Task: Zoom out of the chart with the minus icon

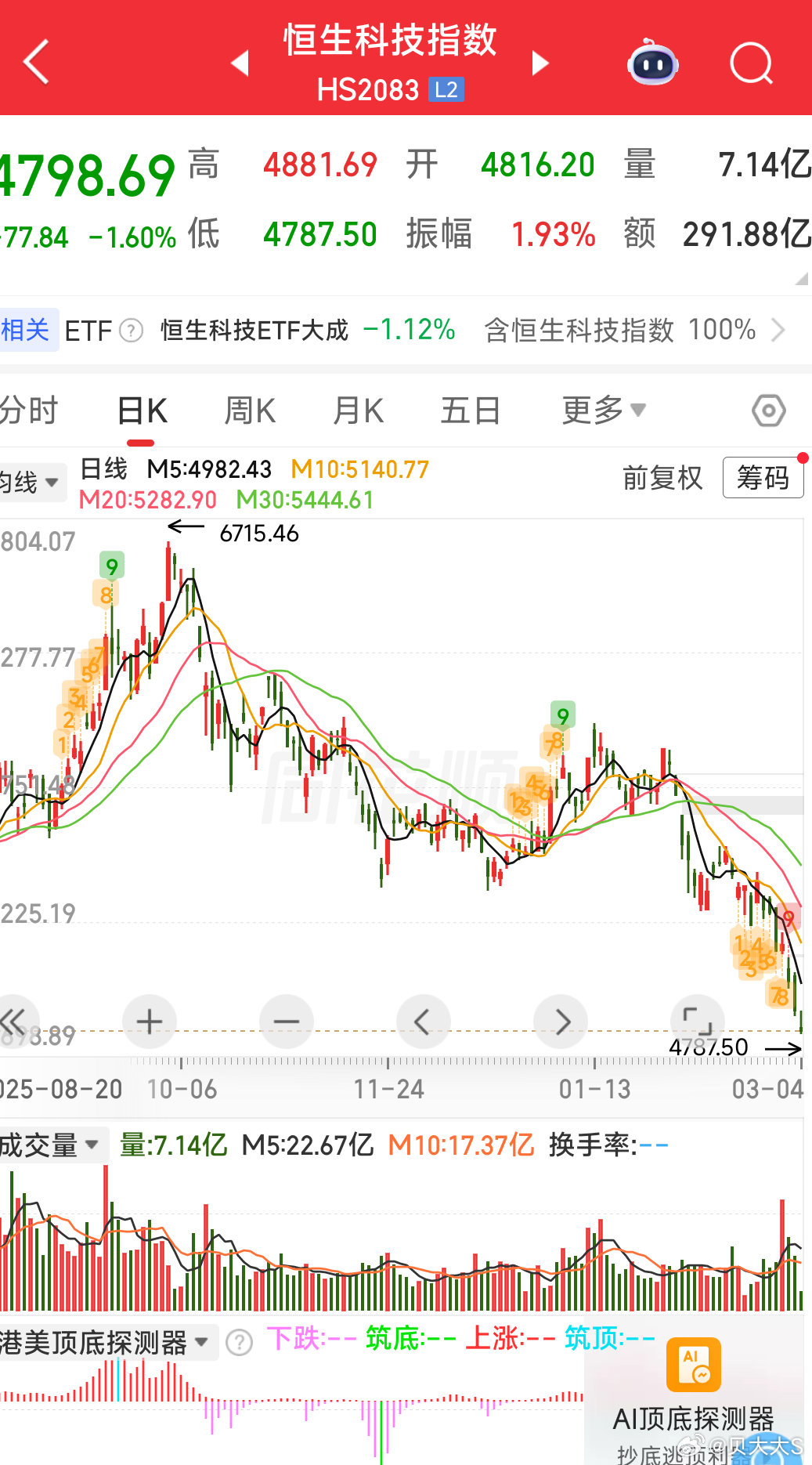Action: [286, 1021]
